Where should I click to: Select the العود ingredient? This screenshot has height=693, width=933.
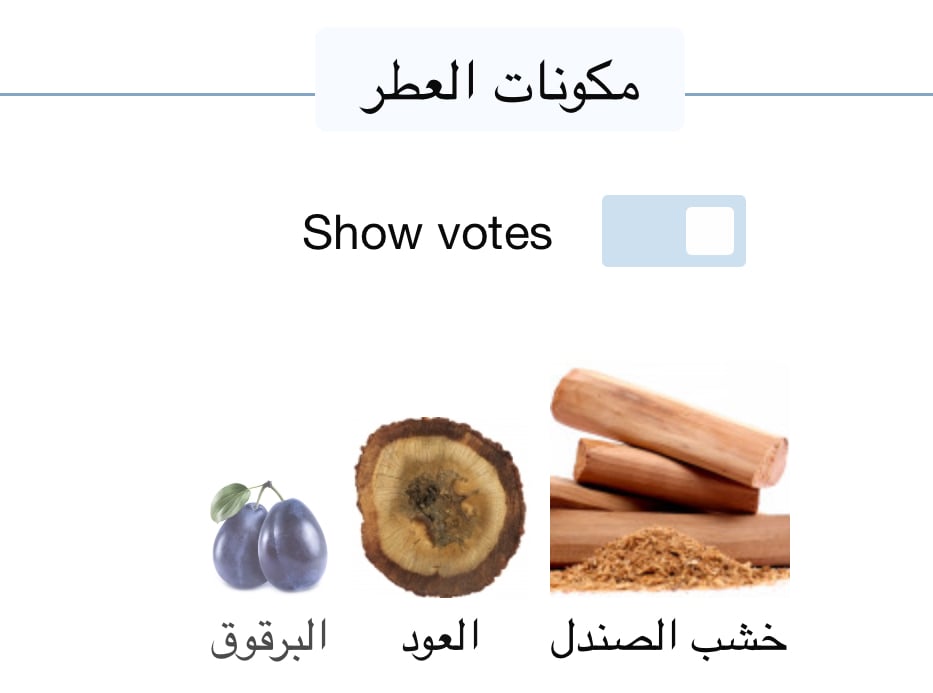440,508
